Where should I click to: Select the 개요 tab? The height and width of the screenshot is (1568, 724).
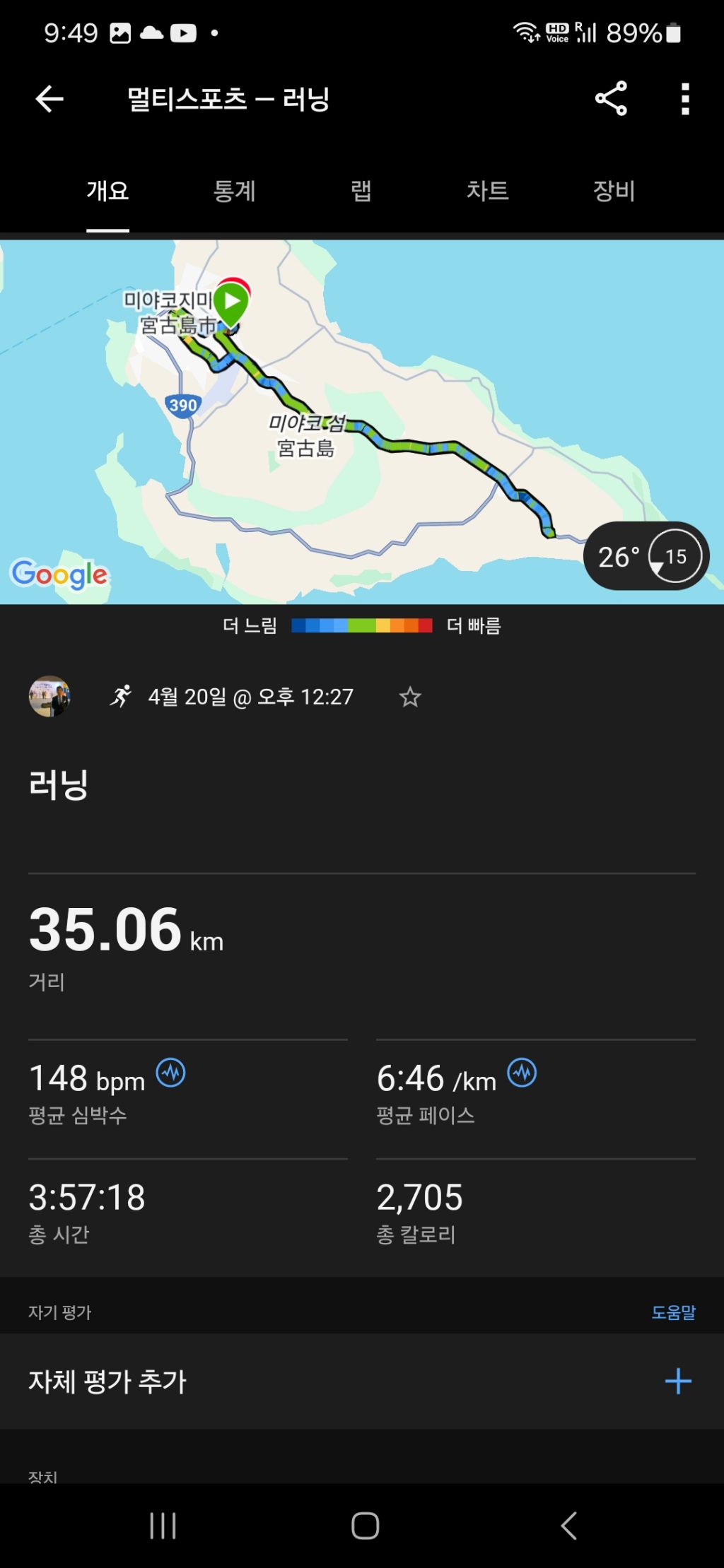point(107,191)
